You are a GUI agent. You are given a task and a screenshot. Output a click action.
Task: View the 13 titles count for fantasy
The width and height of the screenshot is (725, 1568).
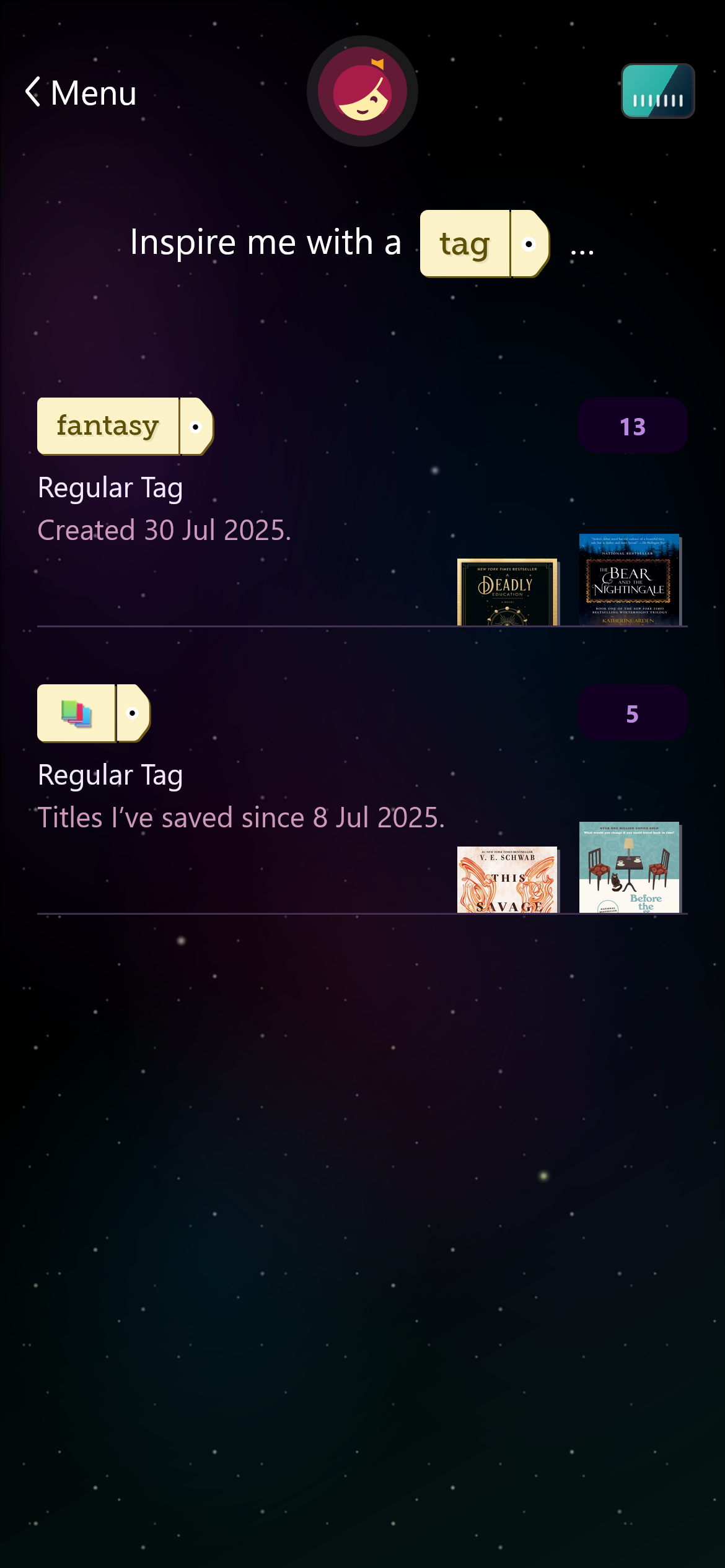coord(632,426)
